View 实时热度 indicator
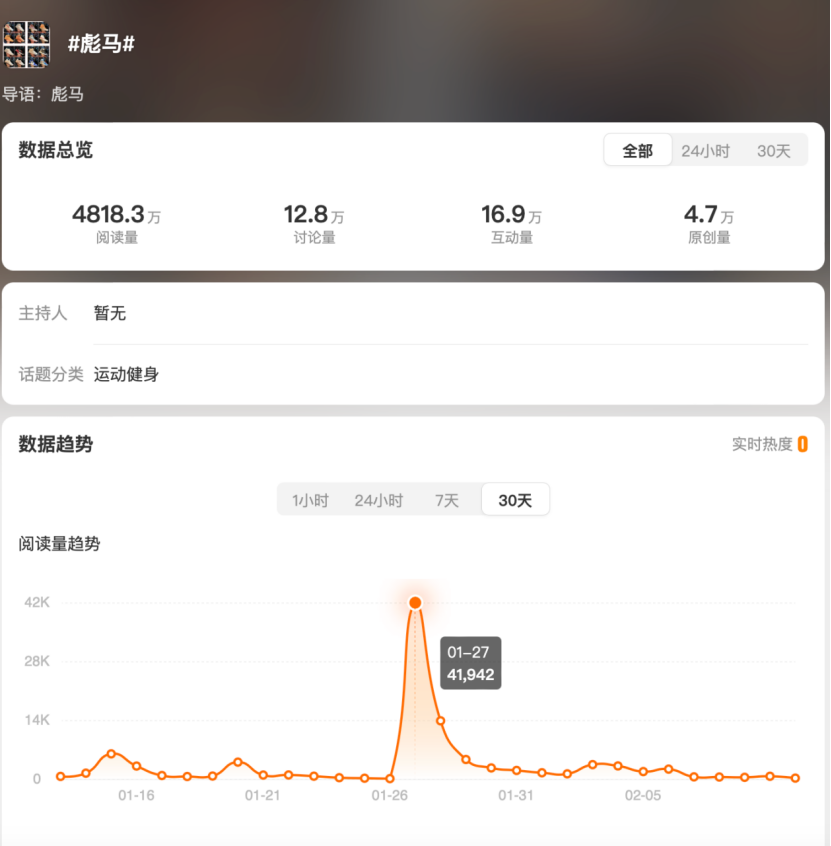This screenshot has height=846, width=831. pyautogui.click(x=769, y=444)
